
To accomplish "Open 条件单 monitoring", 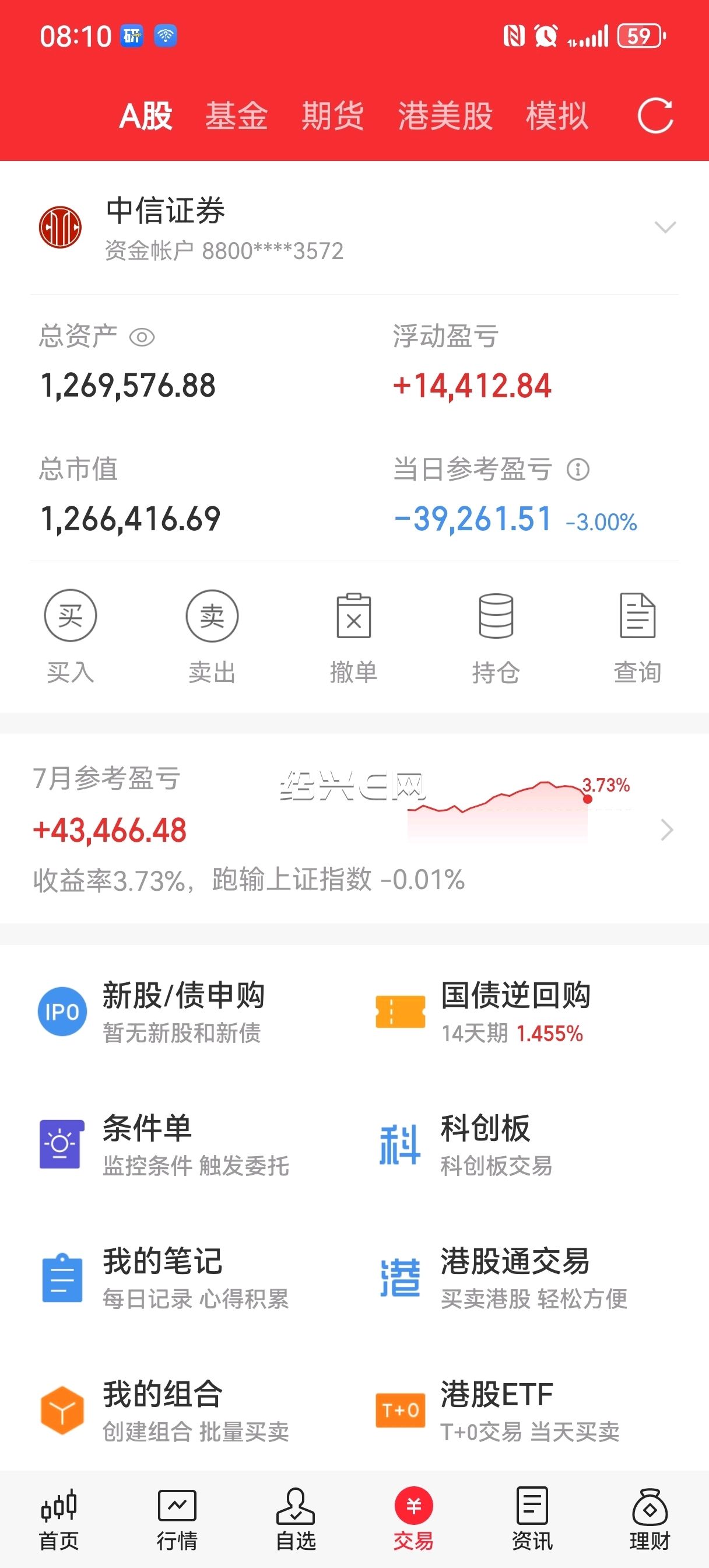I will 164,1145.
